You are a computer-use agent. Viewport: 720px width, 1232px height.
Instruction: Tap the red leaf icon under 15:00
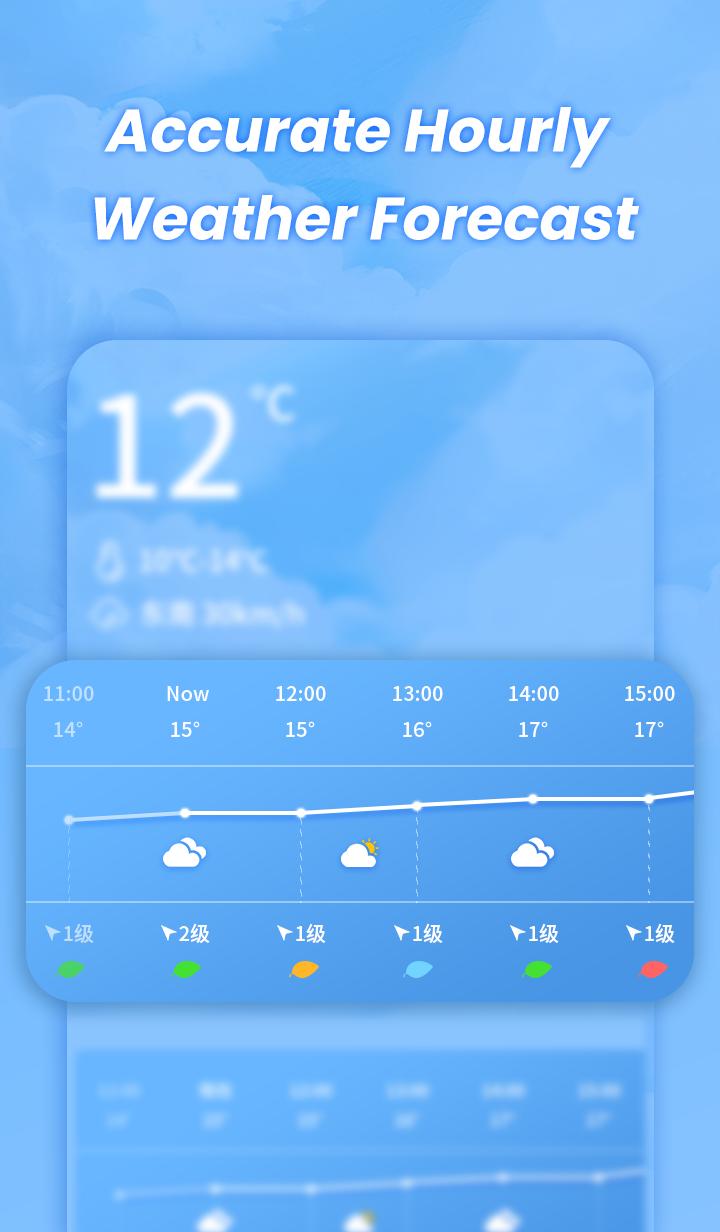[x=651, y=968]
